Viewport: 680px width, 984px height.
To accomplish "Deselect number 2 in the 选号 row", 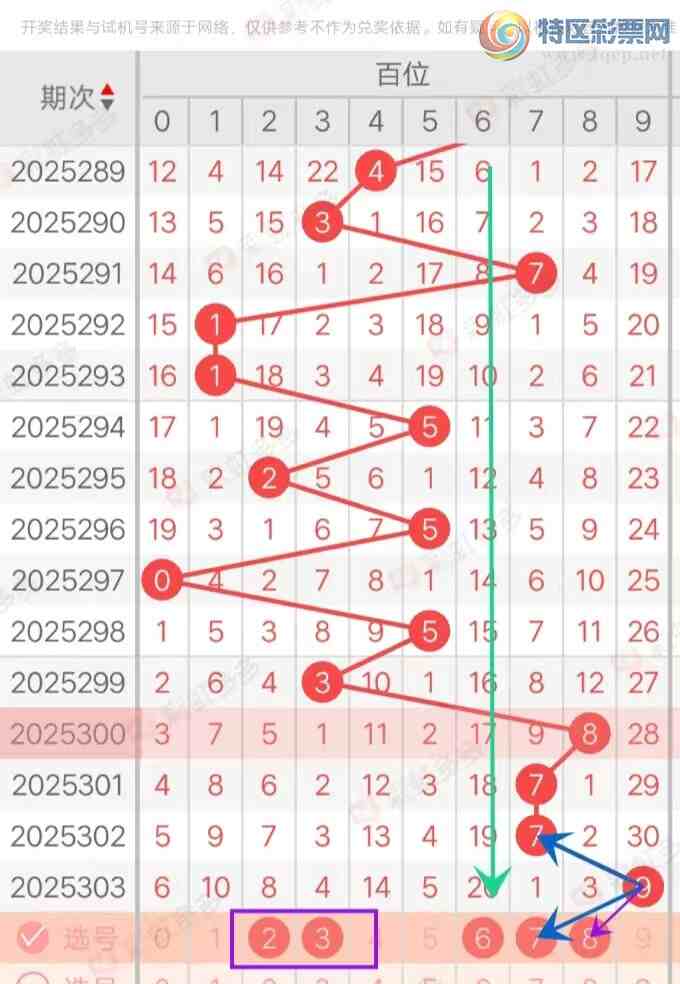I will click(x=269, y=938).
